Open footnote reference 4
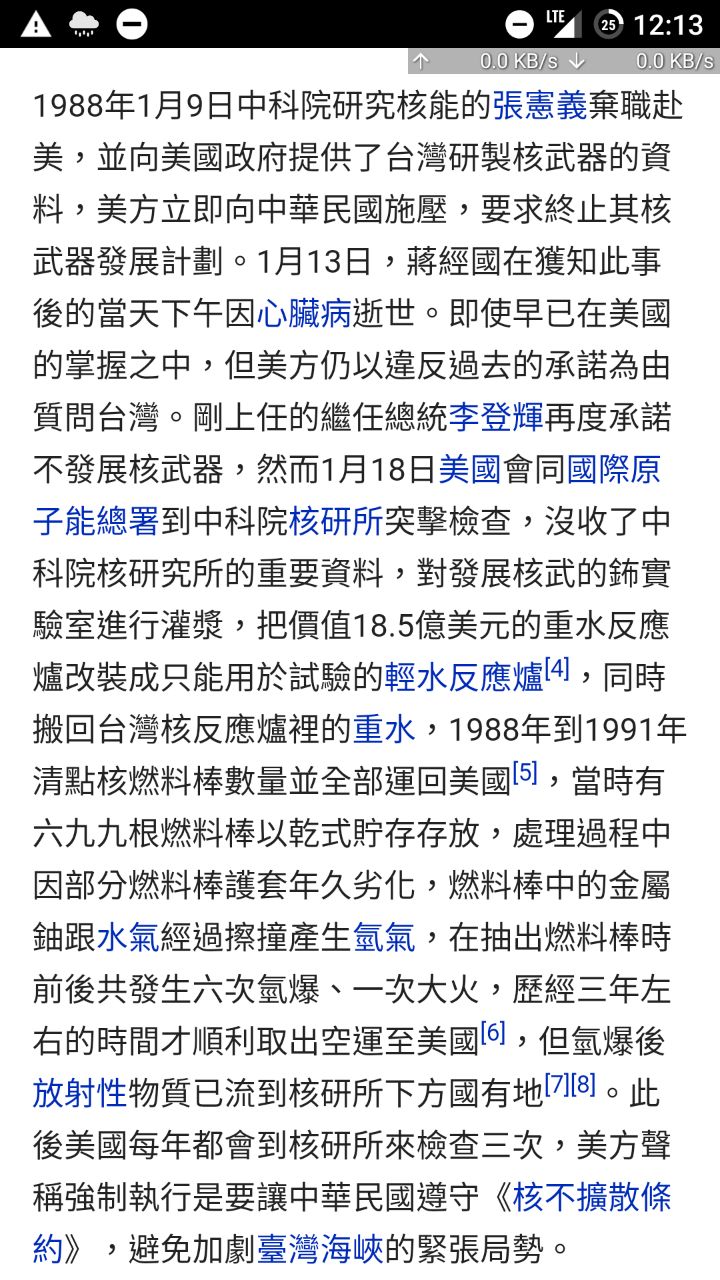The width and height of the screenshot is (720, 1280). point(557,668)
